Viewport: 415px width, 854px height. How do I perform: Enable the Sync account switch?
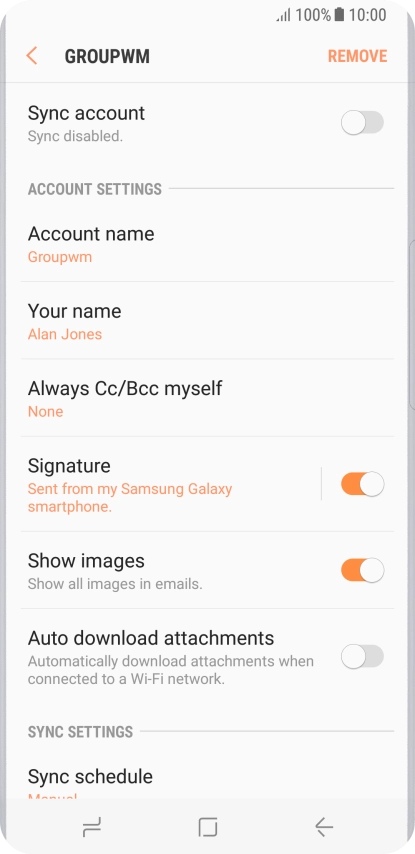[x=362, y=123]
